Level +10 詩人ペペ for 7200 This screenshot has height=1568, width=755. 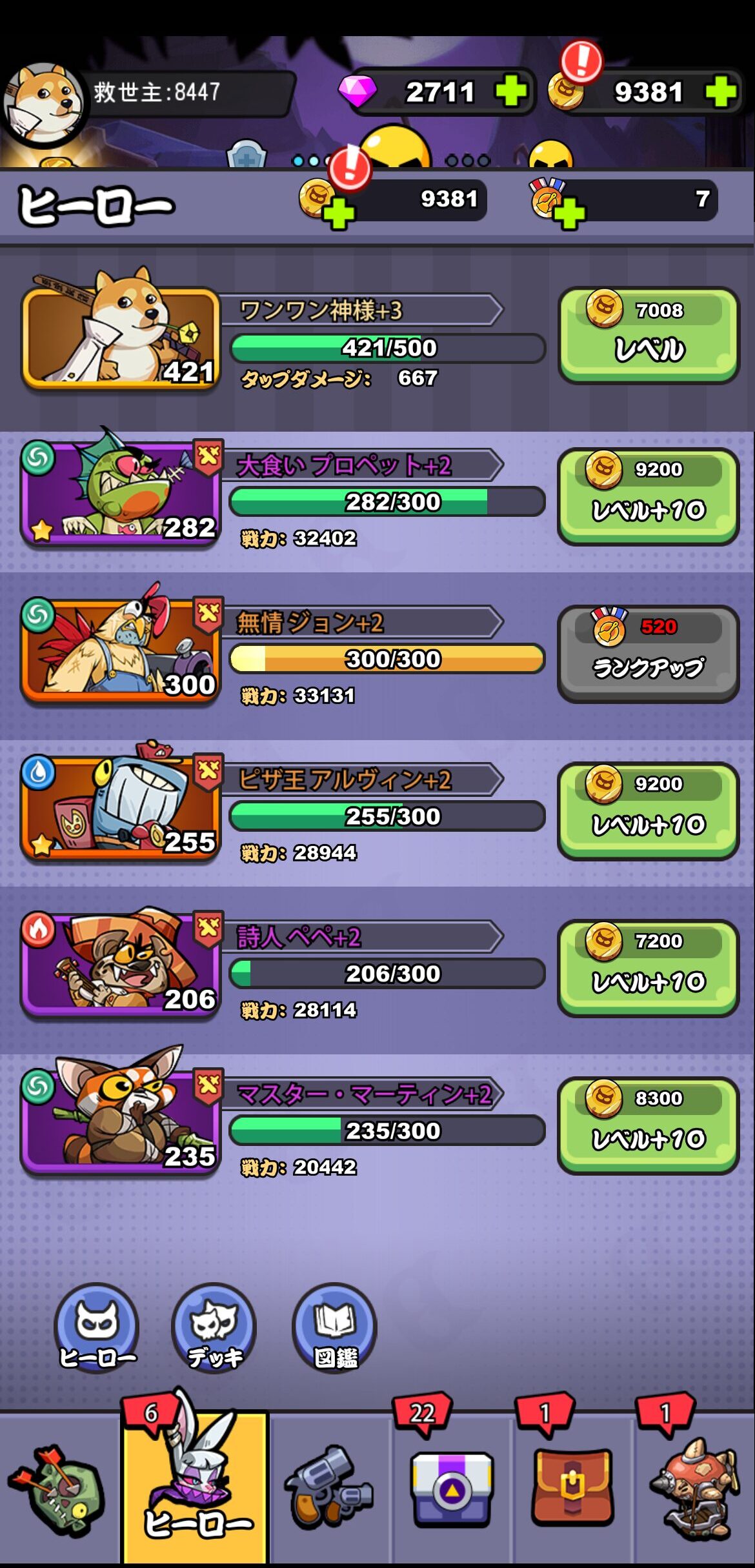[648, 967]
